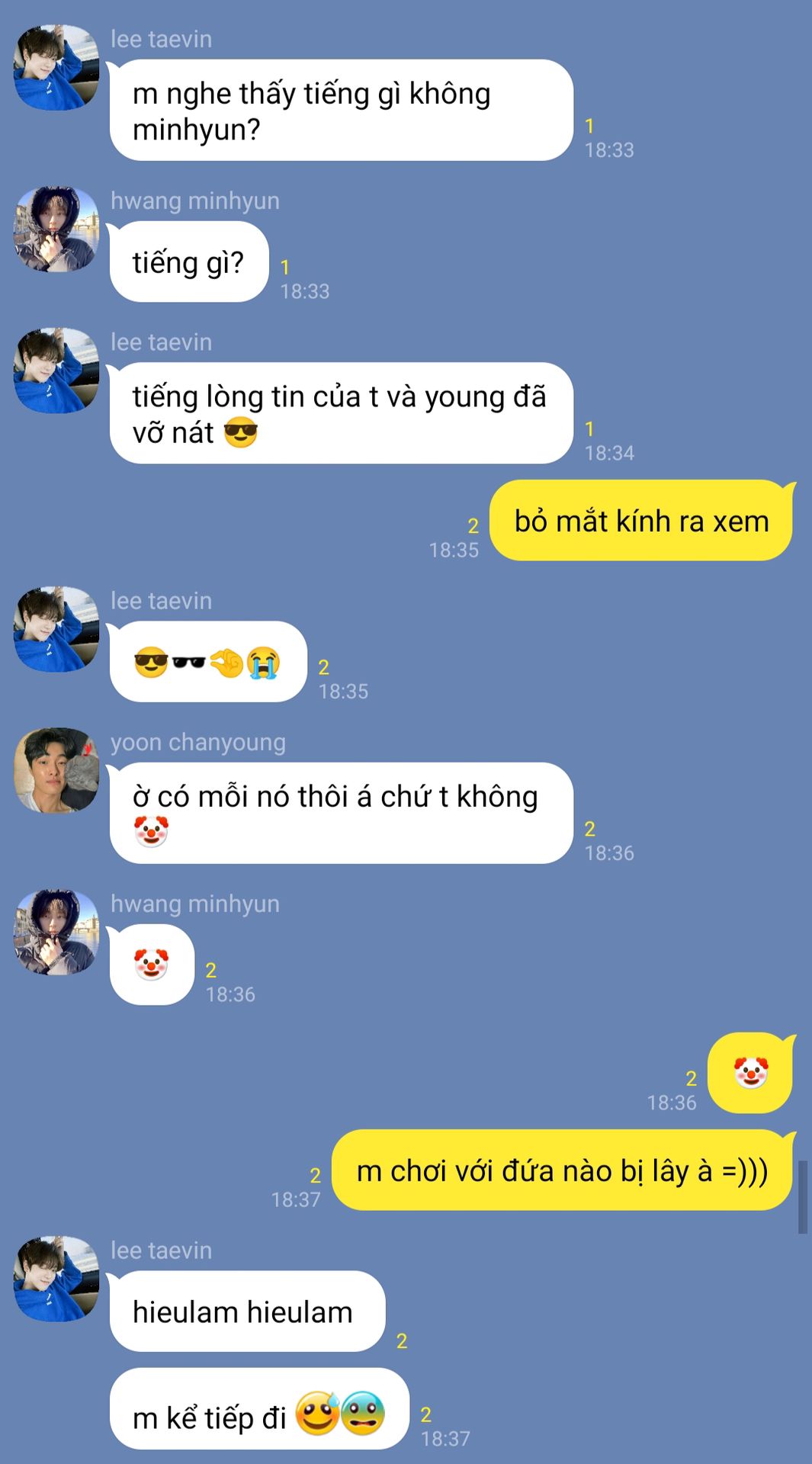Screen dimensions: 812x1464
Task: Tap hwang minhyun's avatar beside "tiếng gì?"
Action: click(56, 229)
